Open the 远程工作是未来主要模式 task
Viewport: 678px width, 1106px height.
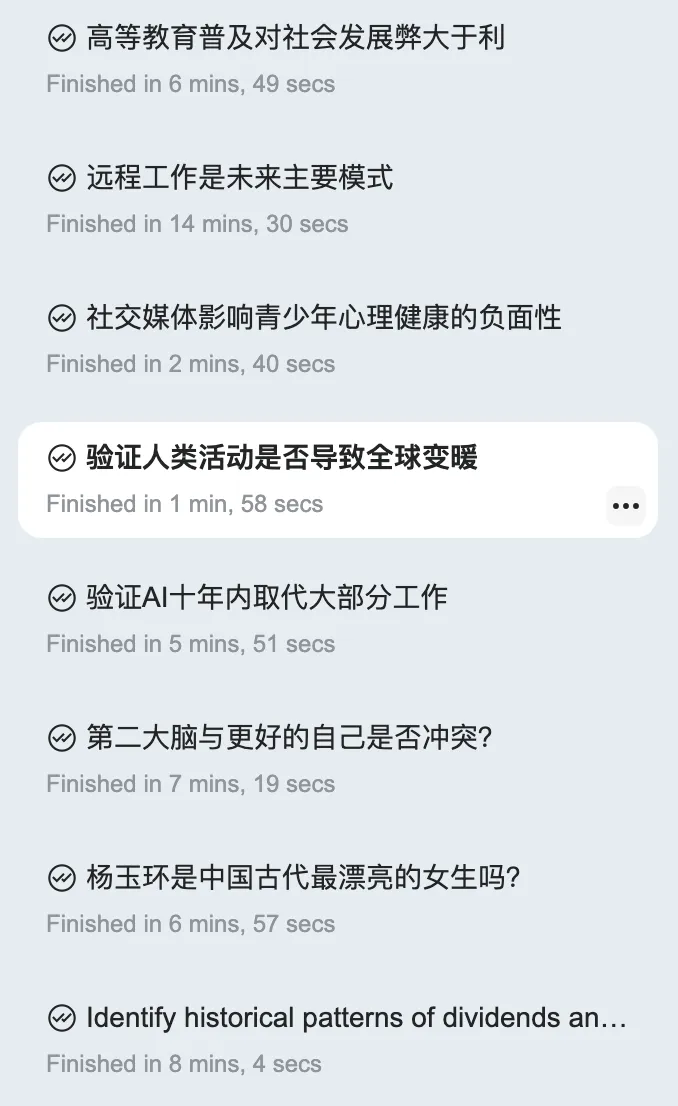point(240,179)
